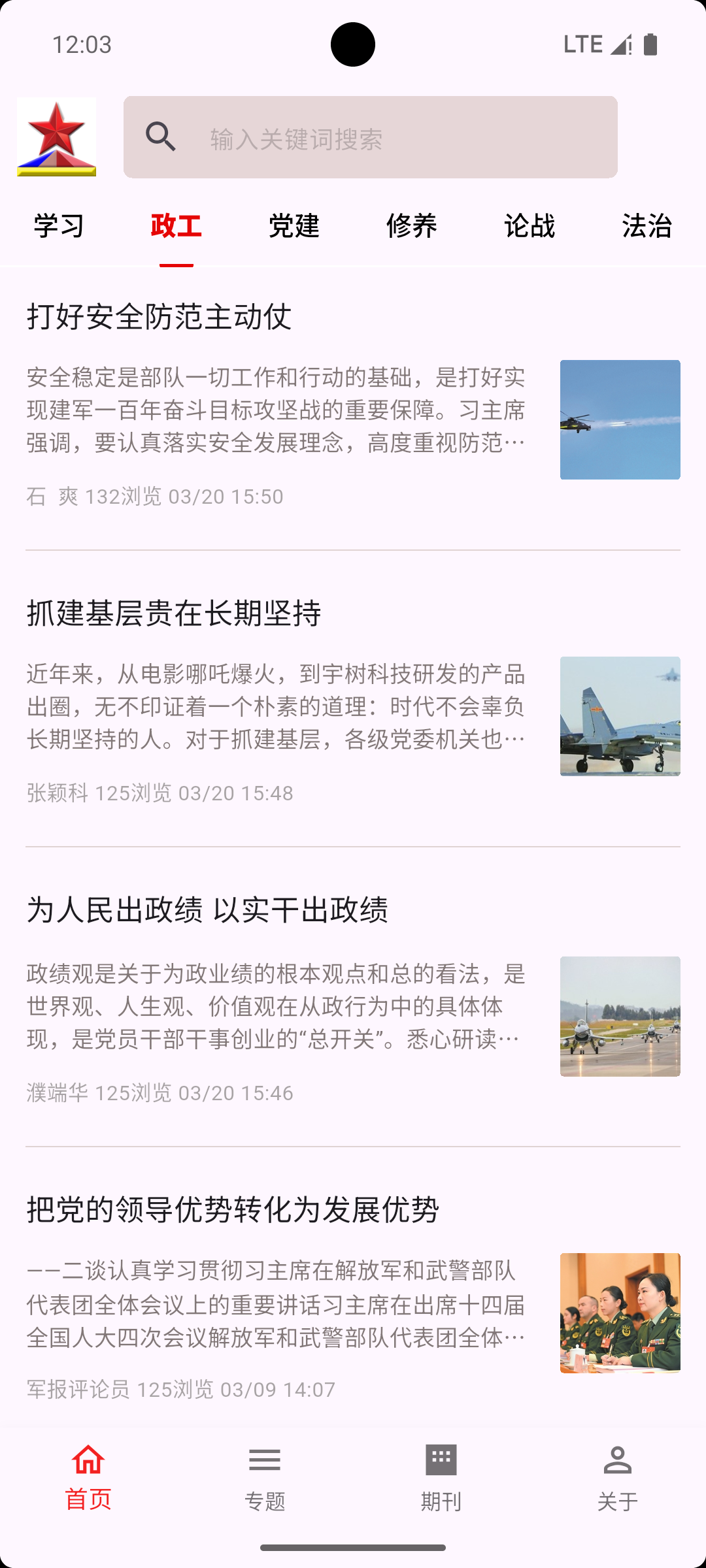Switch to the 论战 tab
Screen dimensions: 706x1568
(x=529, y=226)
